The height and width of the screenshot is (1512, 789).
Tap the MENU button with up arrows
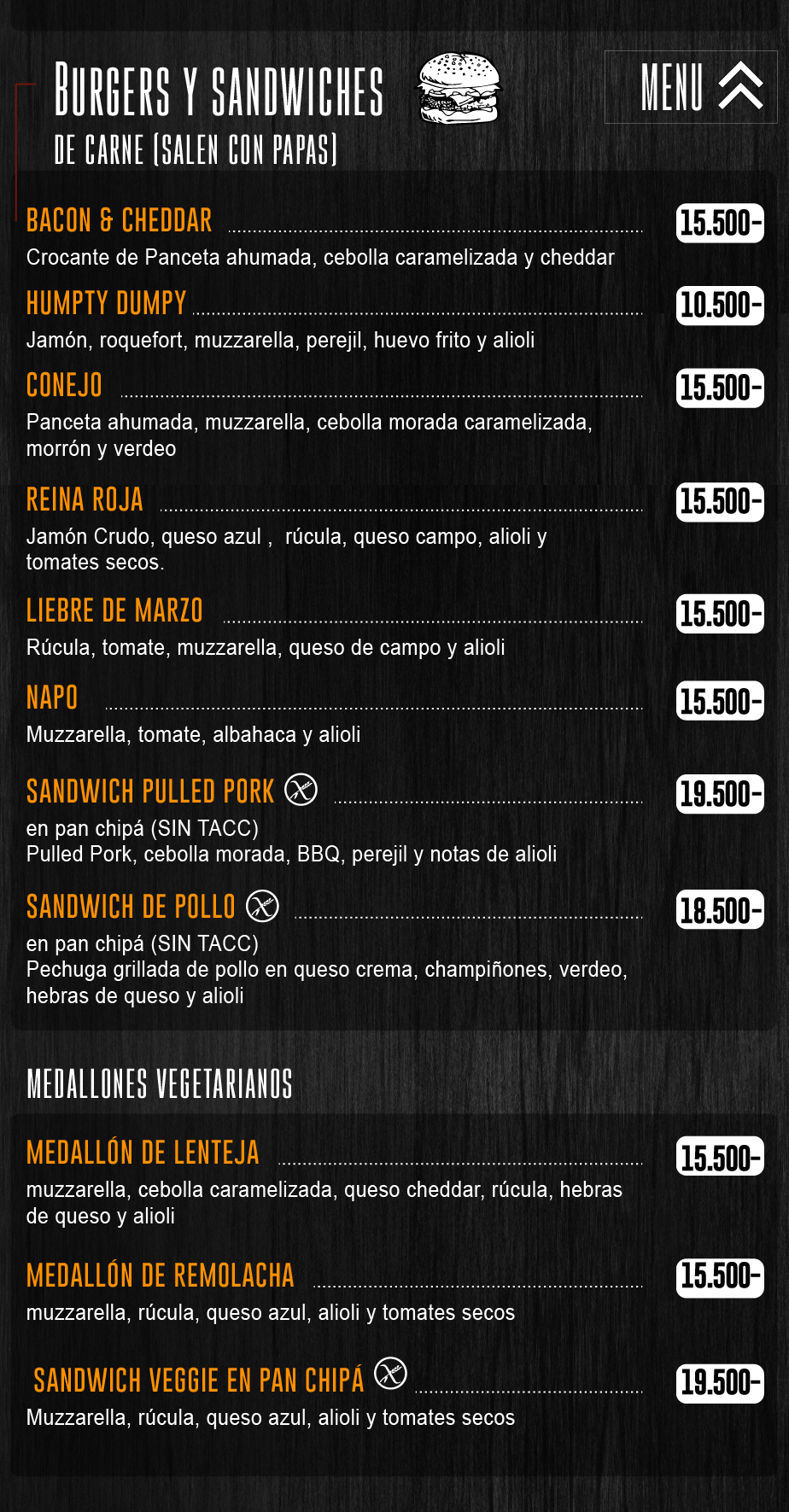691,87
